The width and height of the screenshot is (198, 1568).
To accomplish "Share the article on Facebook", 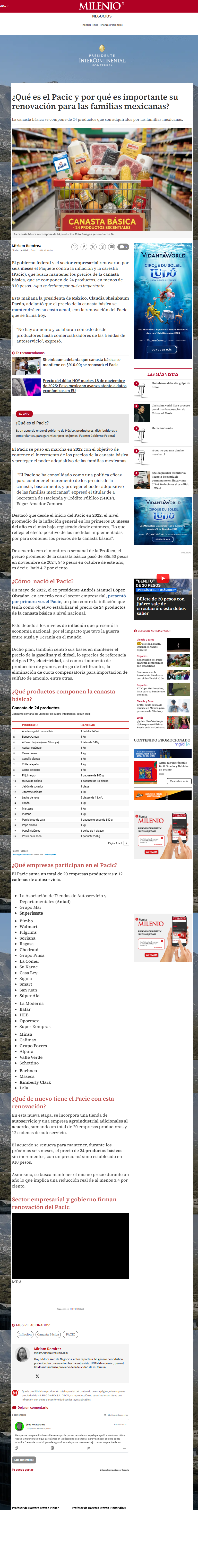I will 84,247.
